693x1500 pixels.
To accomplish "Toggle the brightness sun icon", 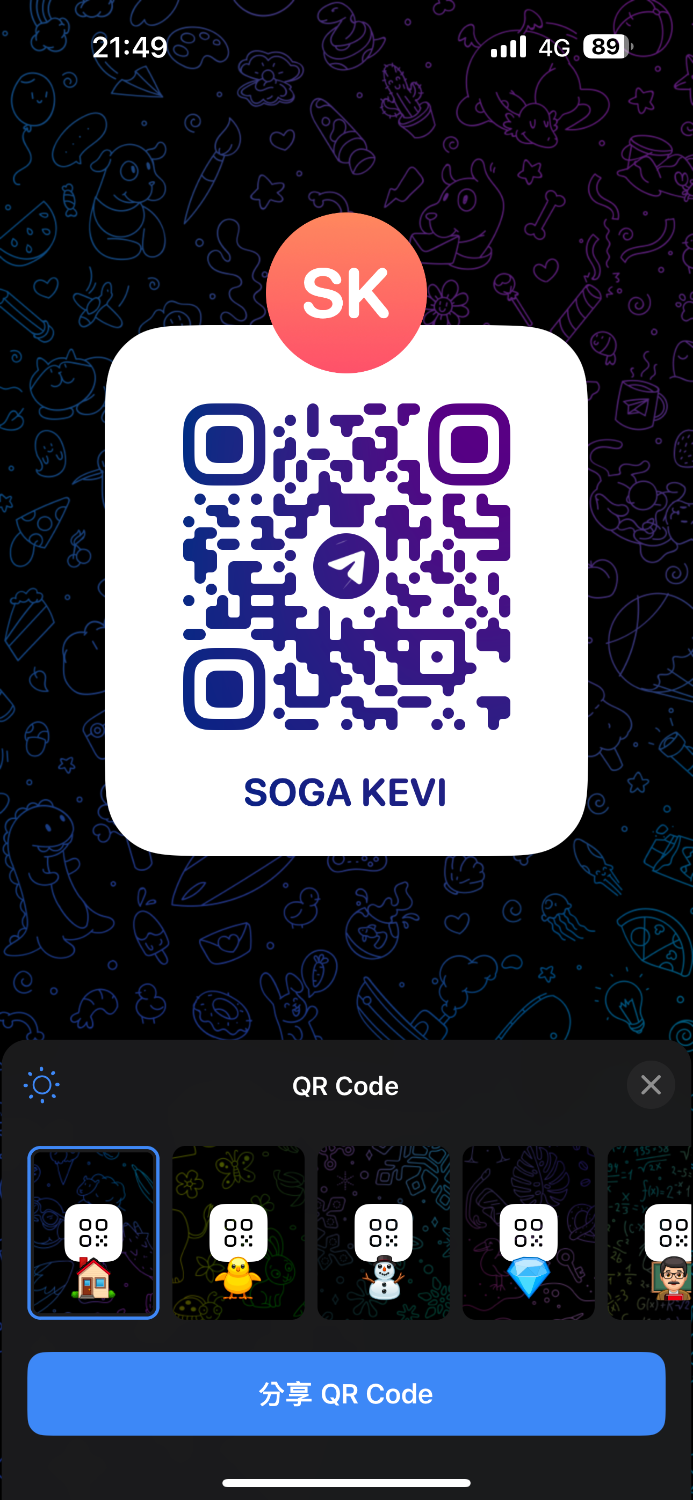I will coord(41,1085).
